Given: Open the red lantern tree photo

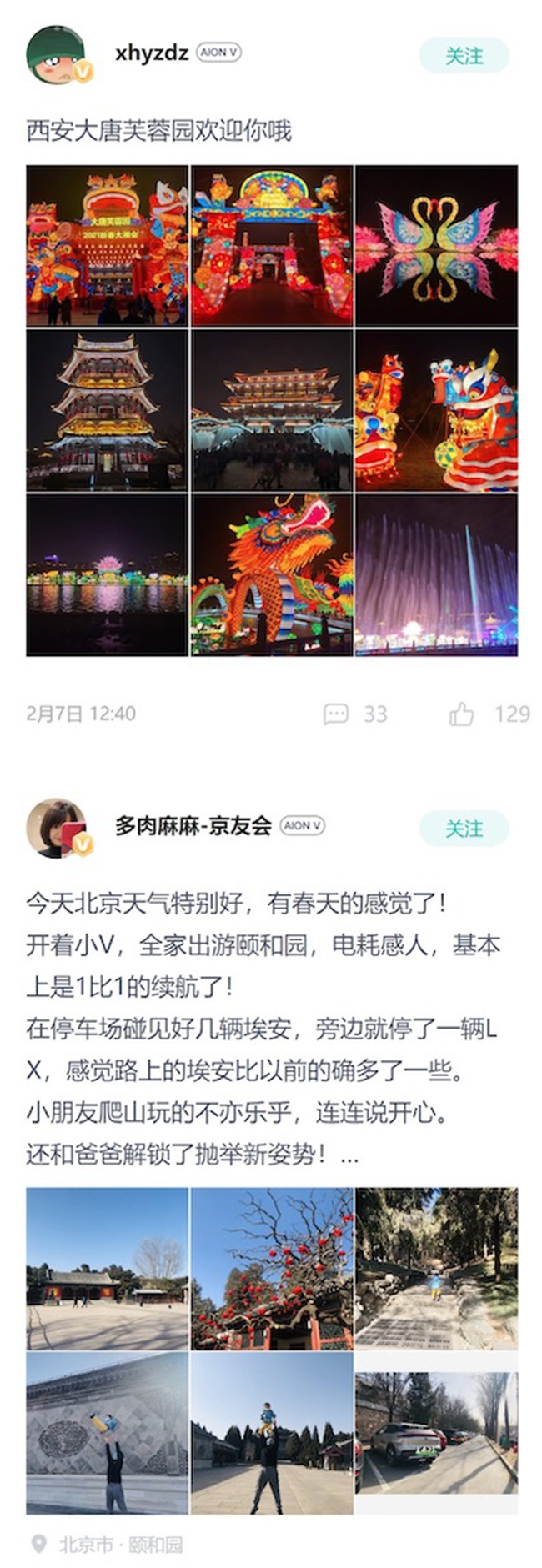Looking at the screenshot, I should 272,1268.
